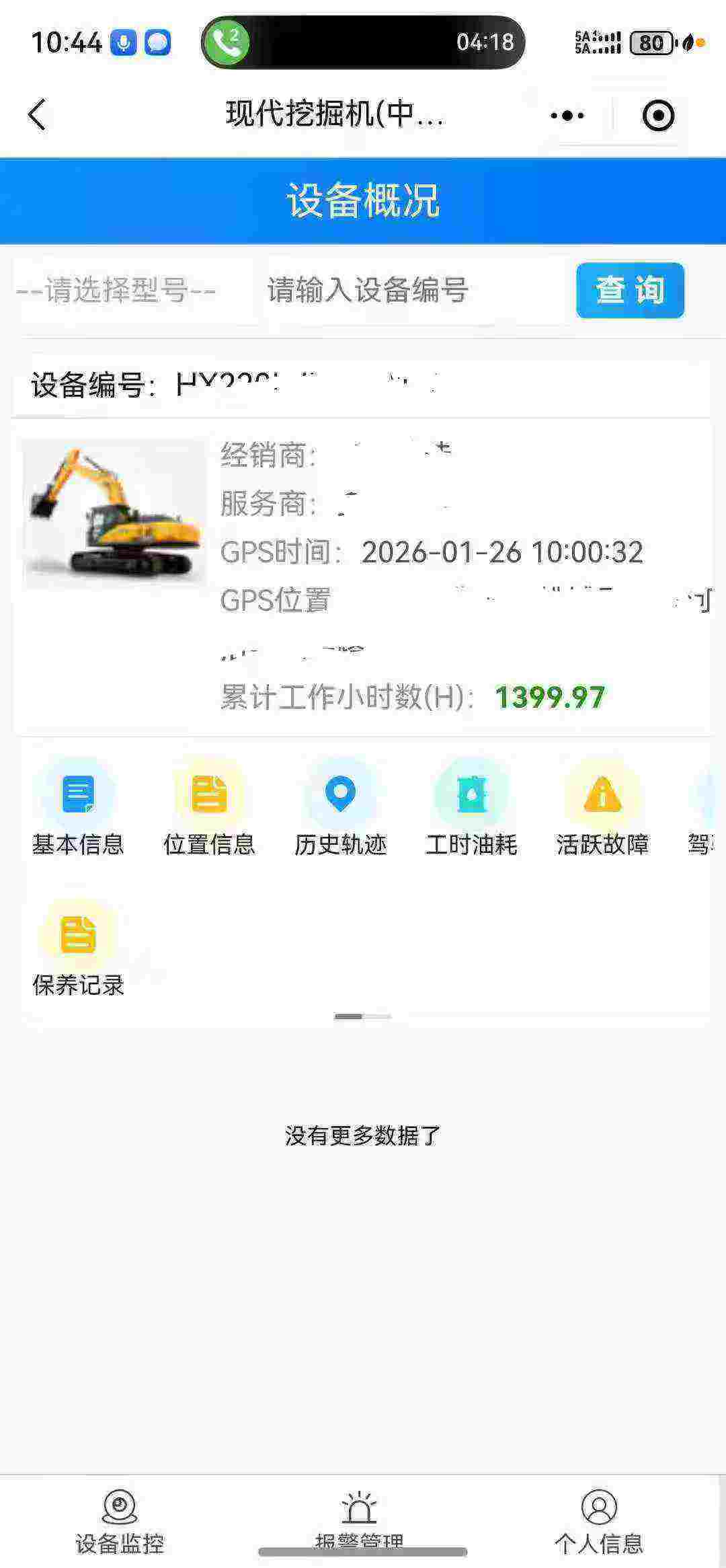Open the mini-program more options menu
Viewport: 726px width, 1568px height.
click(563, 114)
